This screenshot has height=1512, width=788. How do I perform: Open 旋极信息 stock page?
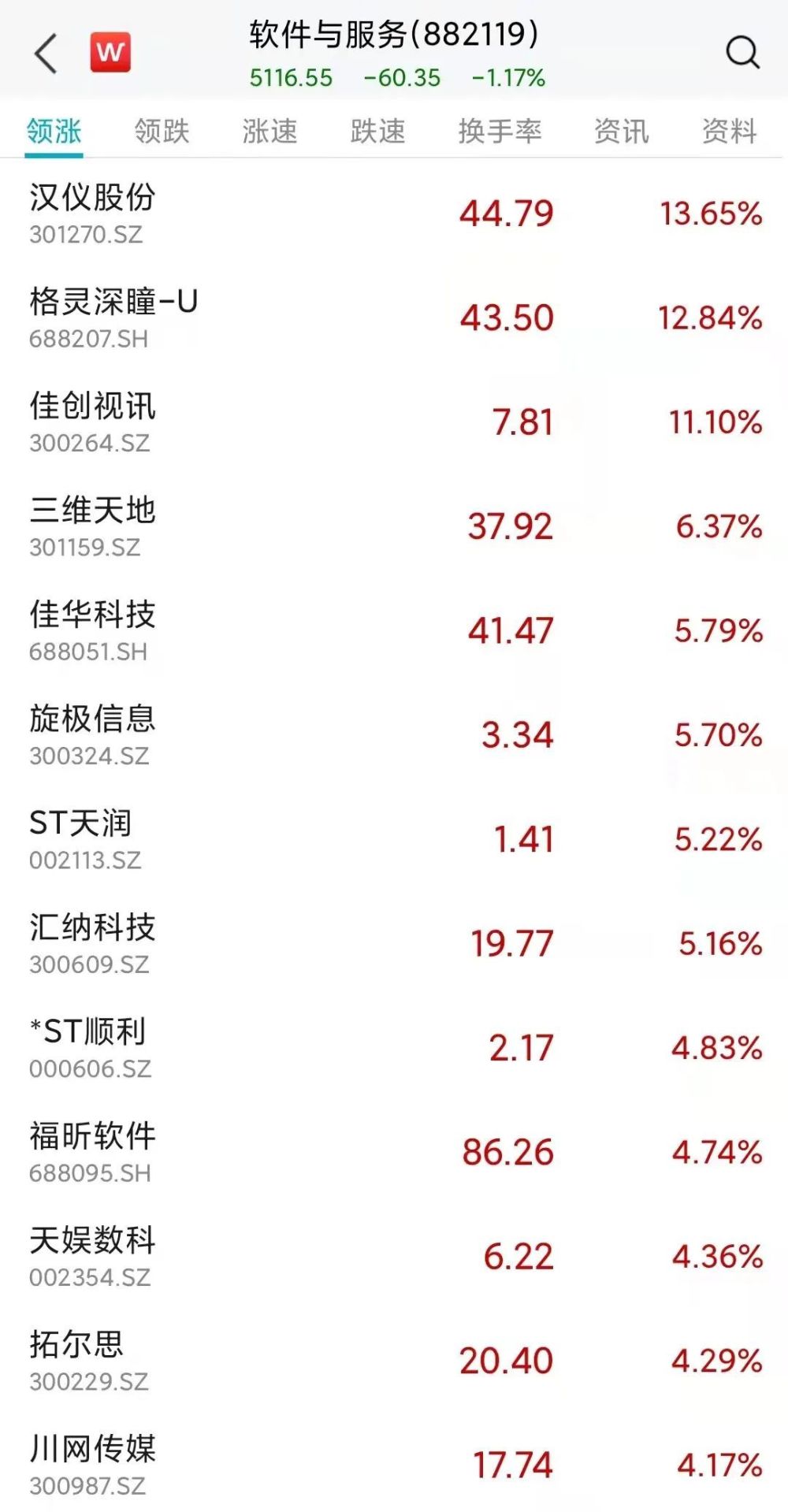point(394,735)
